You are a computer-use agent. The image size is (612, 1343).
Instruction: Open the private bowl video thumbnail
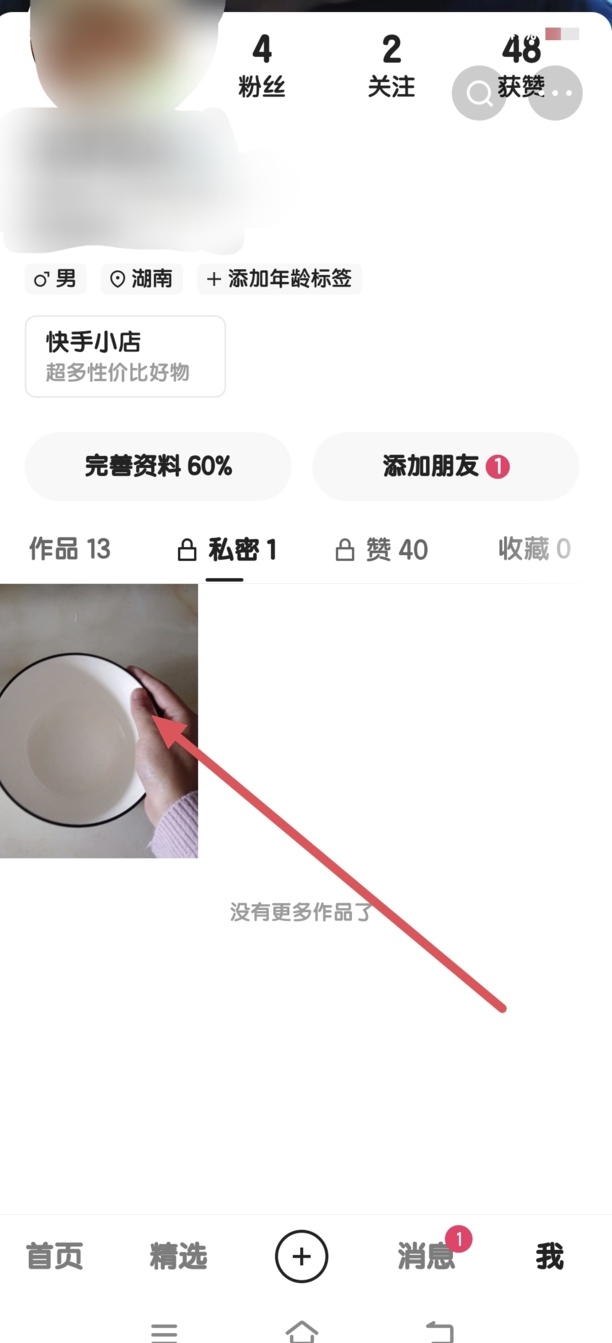[98, 720]
